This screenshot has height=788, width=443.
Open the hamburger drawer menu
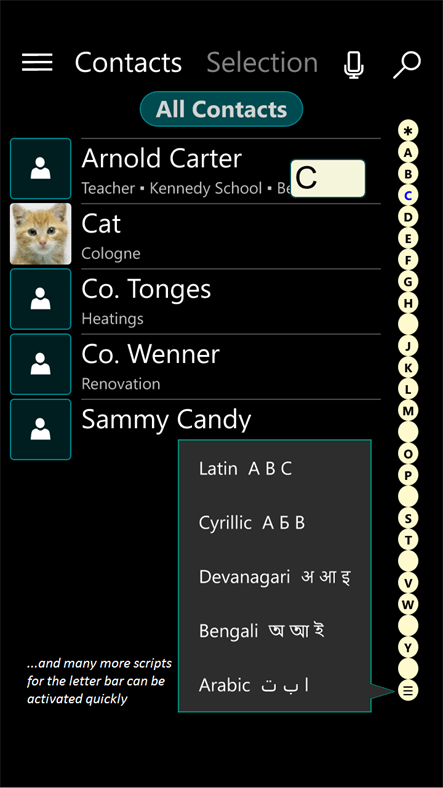coord(37,62)
